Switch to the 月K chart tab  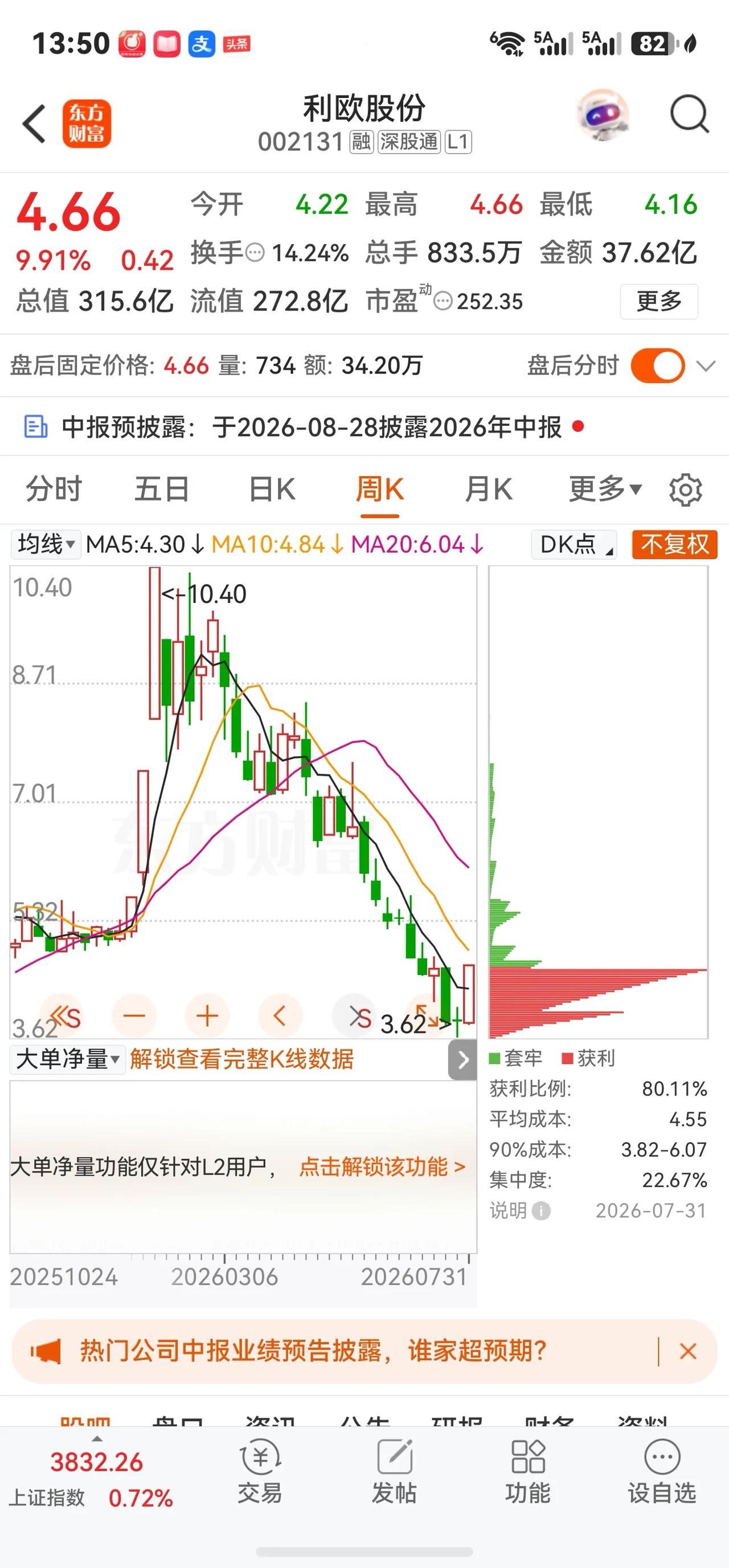(x=489, y=490)
